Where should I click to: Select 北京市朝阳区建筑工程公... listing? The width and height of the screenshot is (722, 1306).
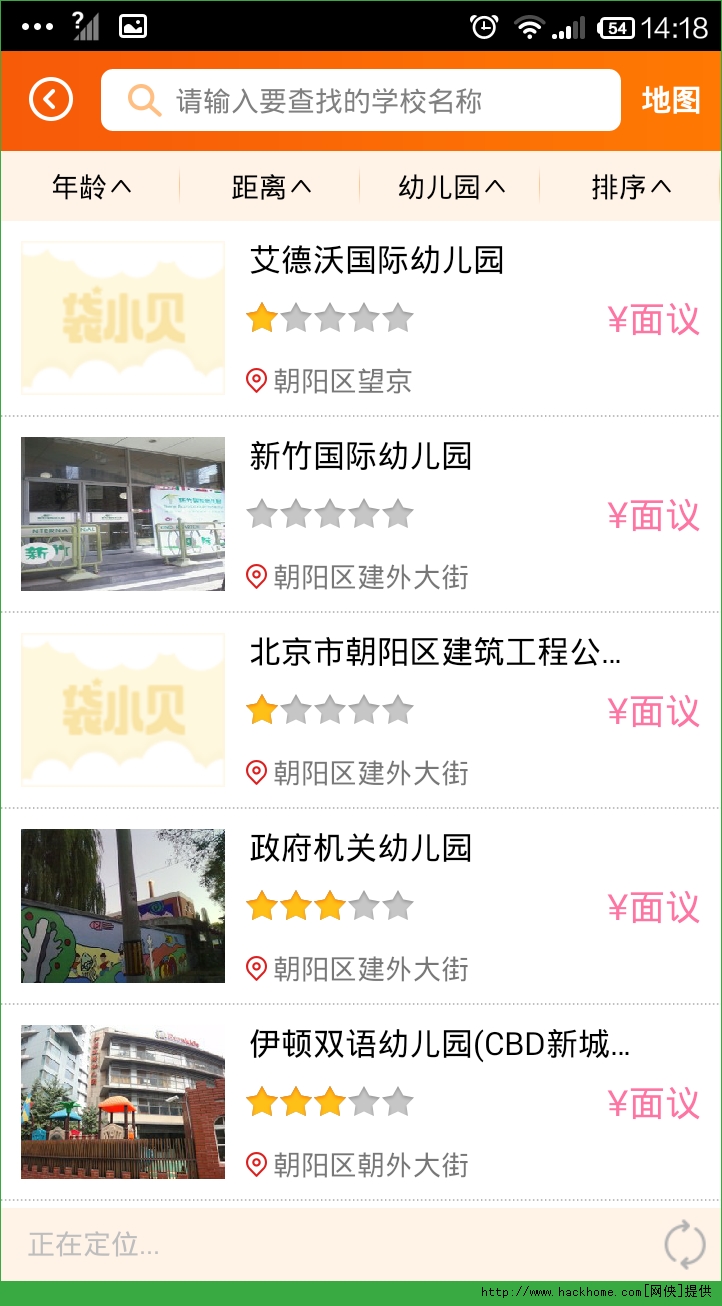435,653
